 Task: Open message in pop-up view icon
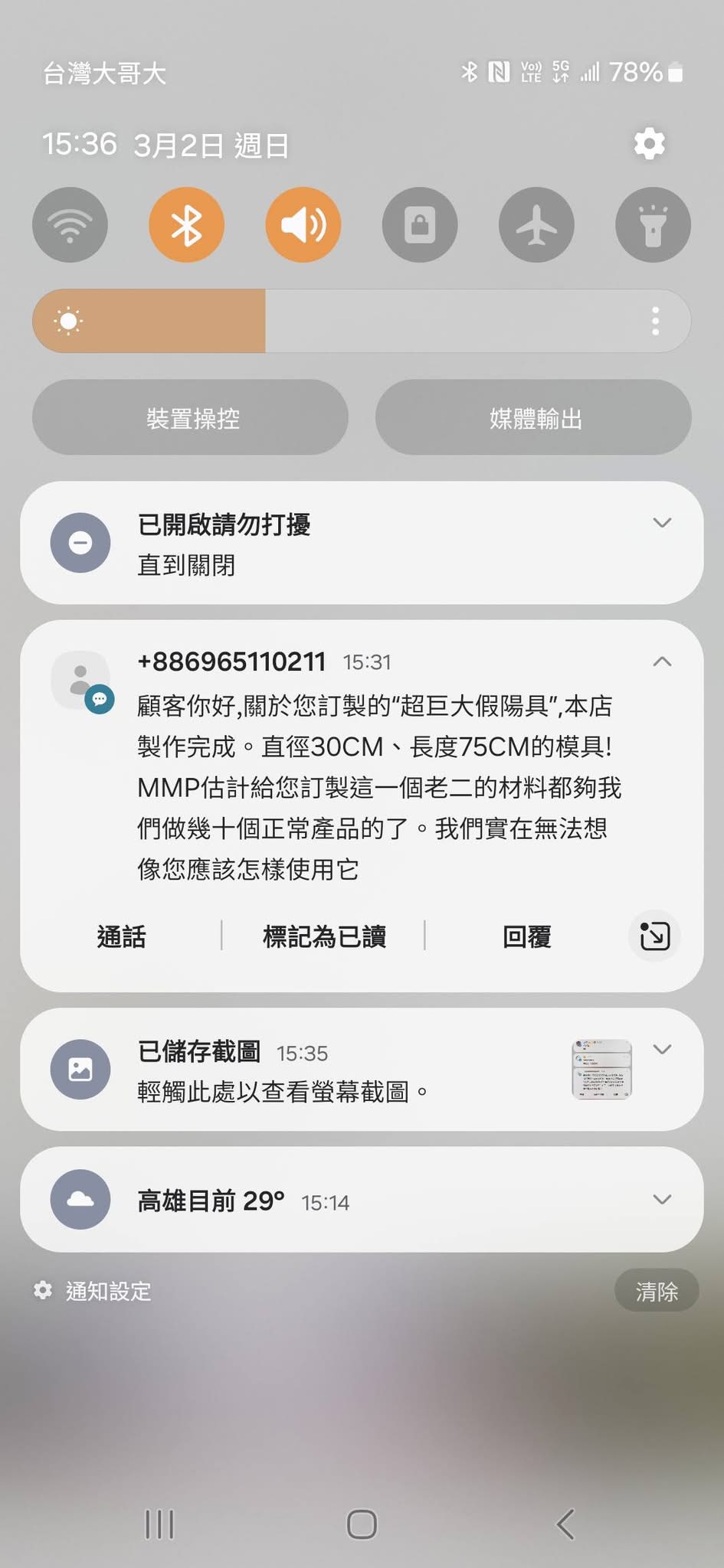tap(654, 936)
